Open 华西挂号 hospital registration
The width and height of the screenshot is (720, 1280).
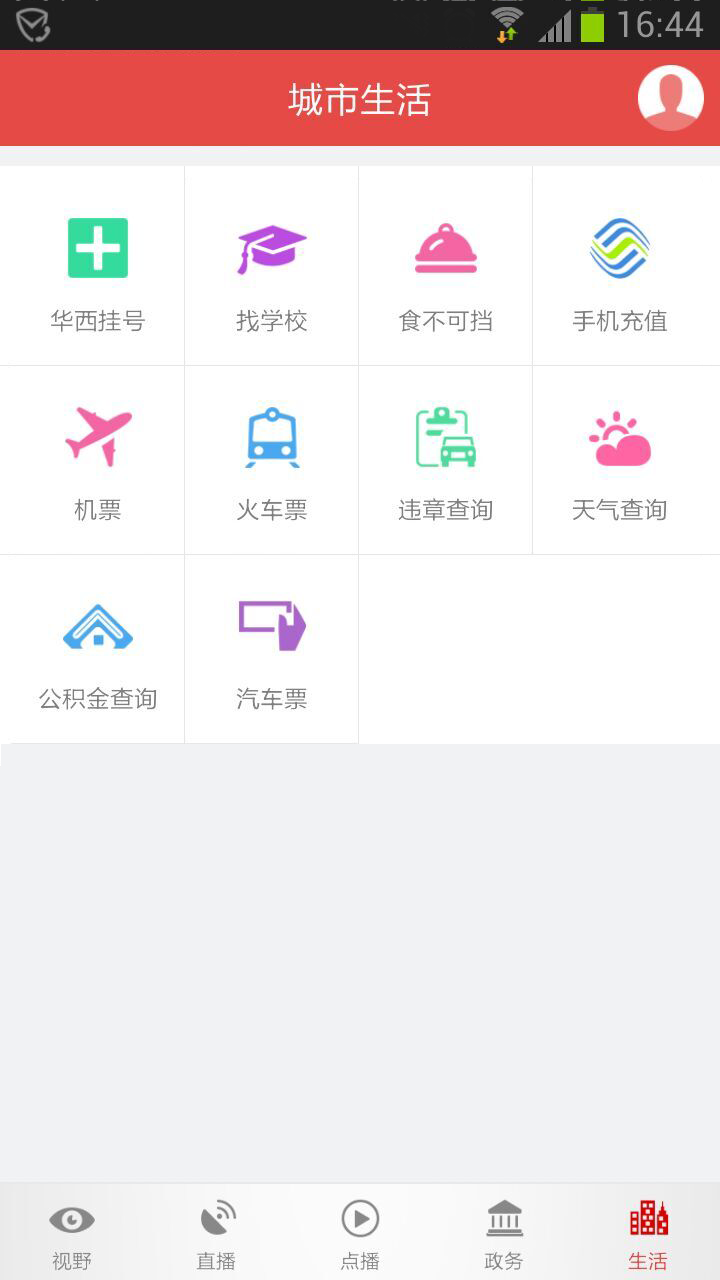[97, 267]
